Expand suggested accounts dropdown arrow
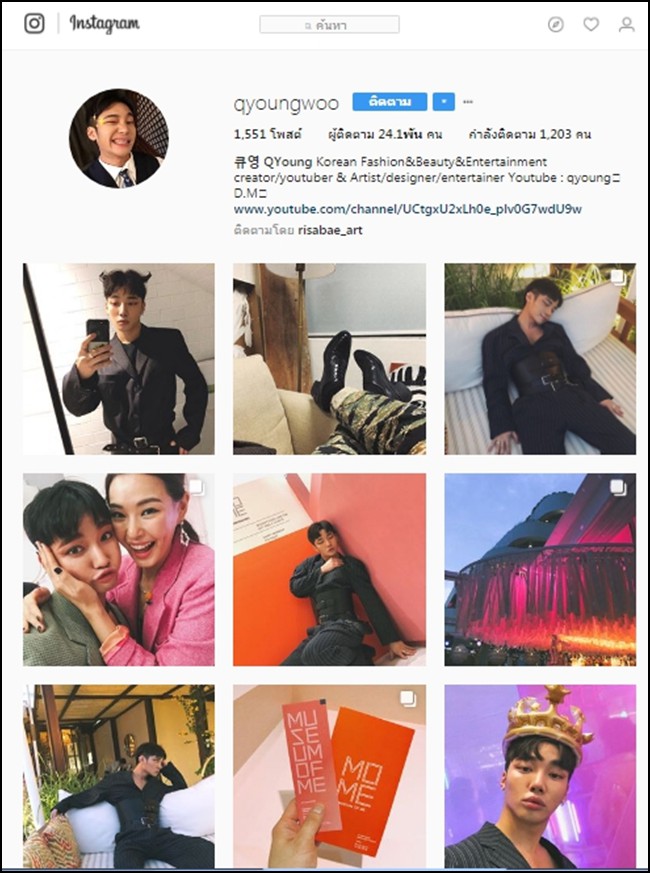This screenshot has width=650, height=873. 444,102
